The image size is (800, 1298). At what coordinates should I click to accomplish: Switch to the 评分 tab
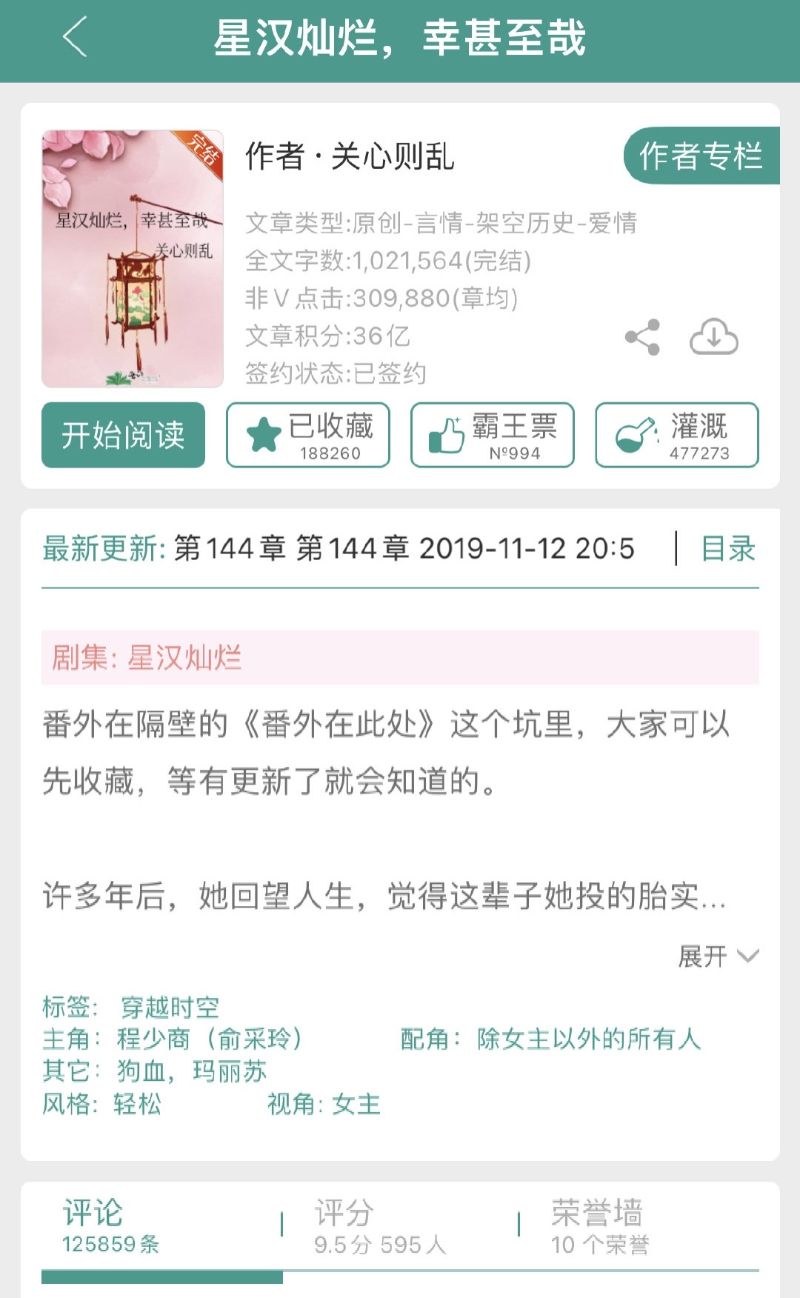tap(380, 1228)
